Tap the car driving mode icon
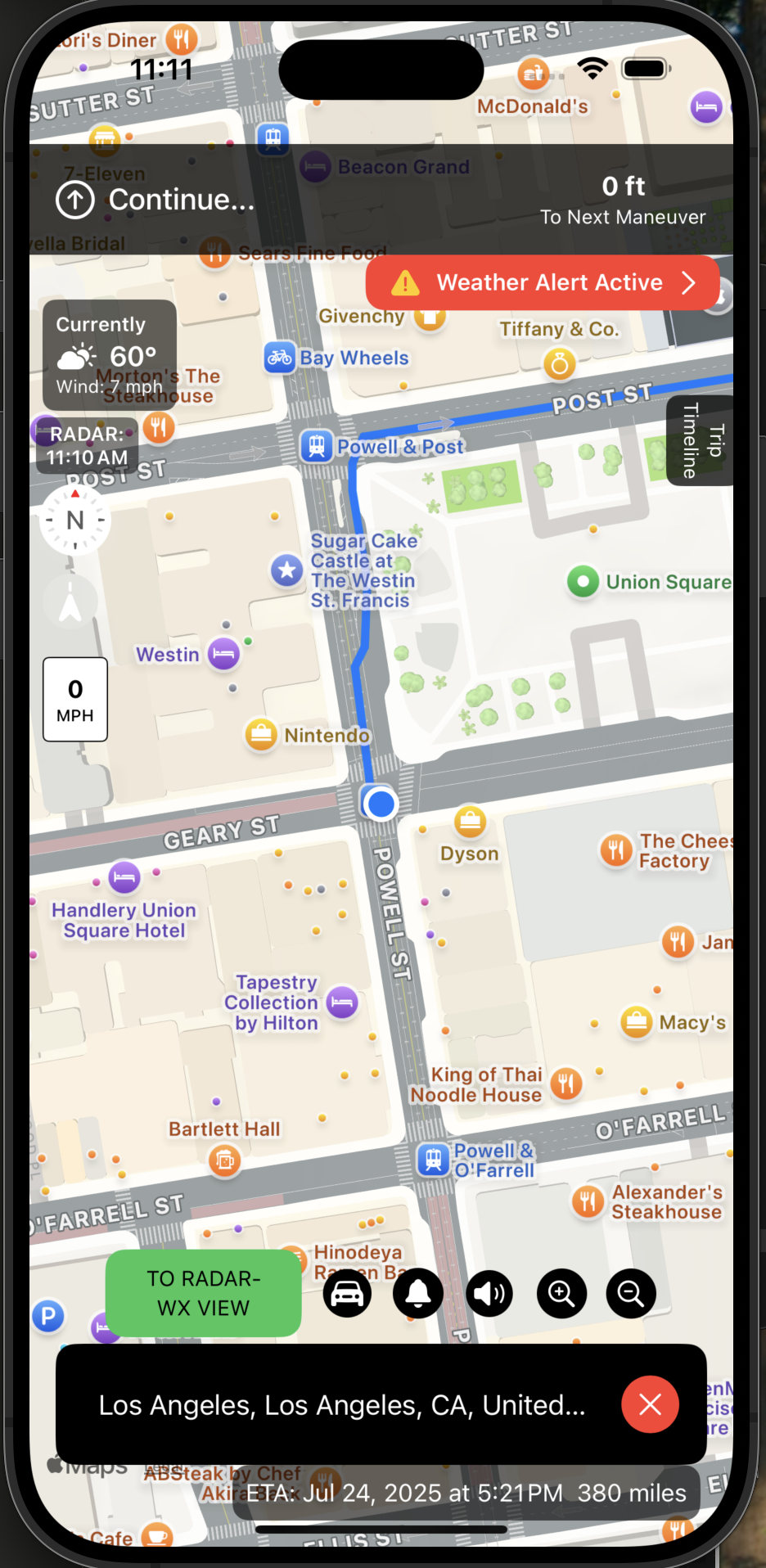 (347, 1294)
